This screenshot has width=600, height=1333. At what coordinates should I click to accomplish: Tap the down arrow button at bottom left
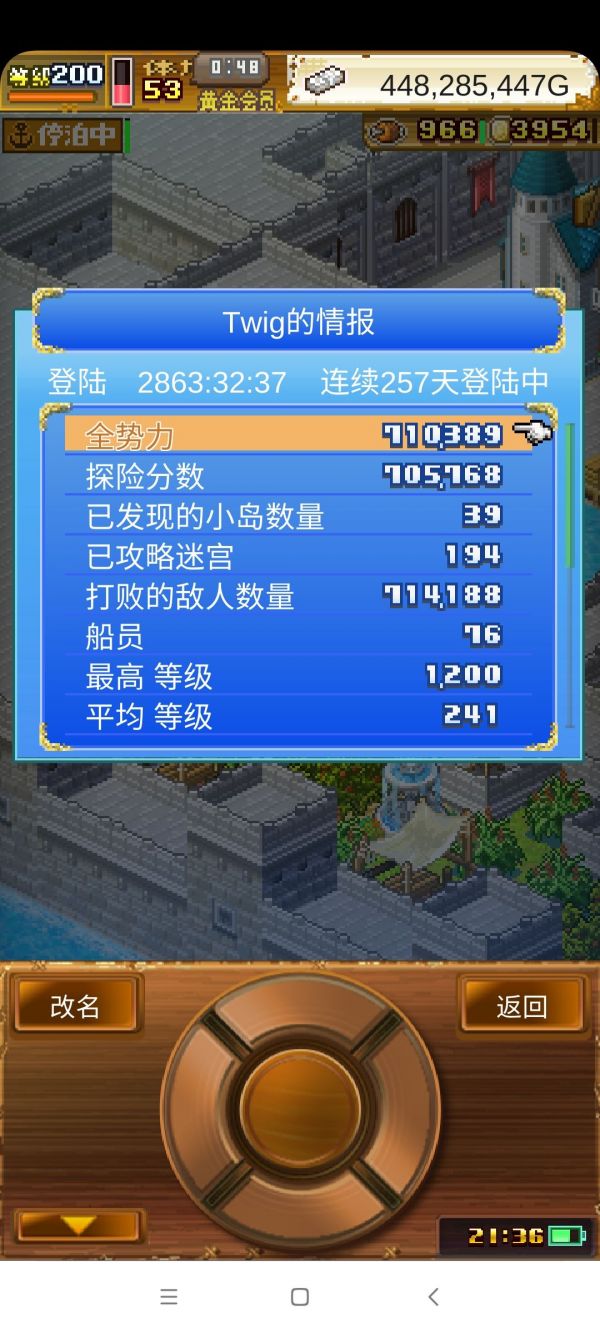[79, 1224]
